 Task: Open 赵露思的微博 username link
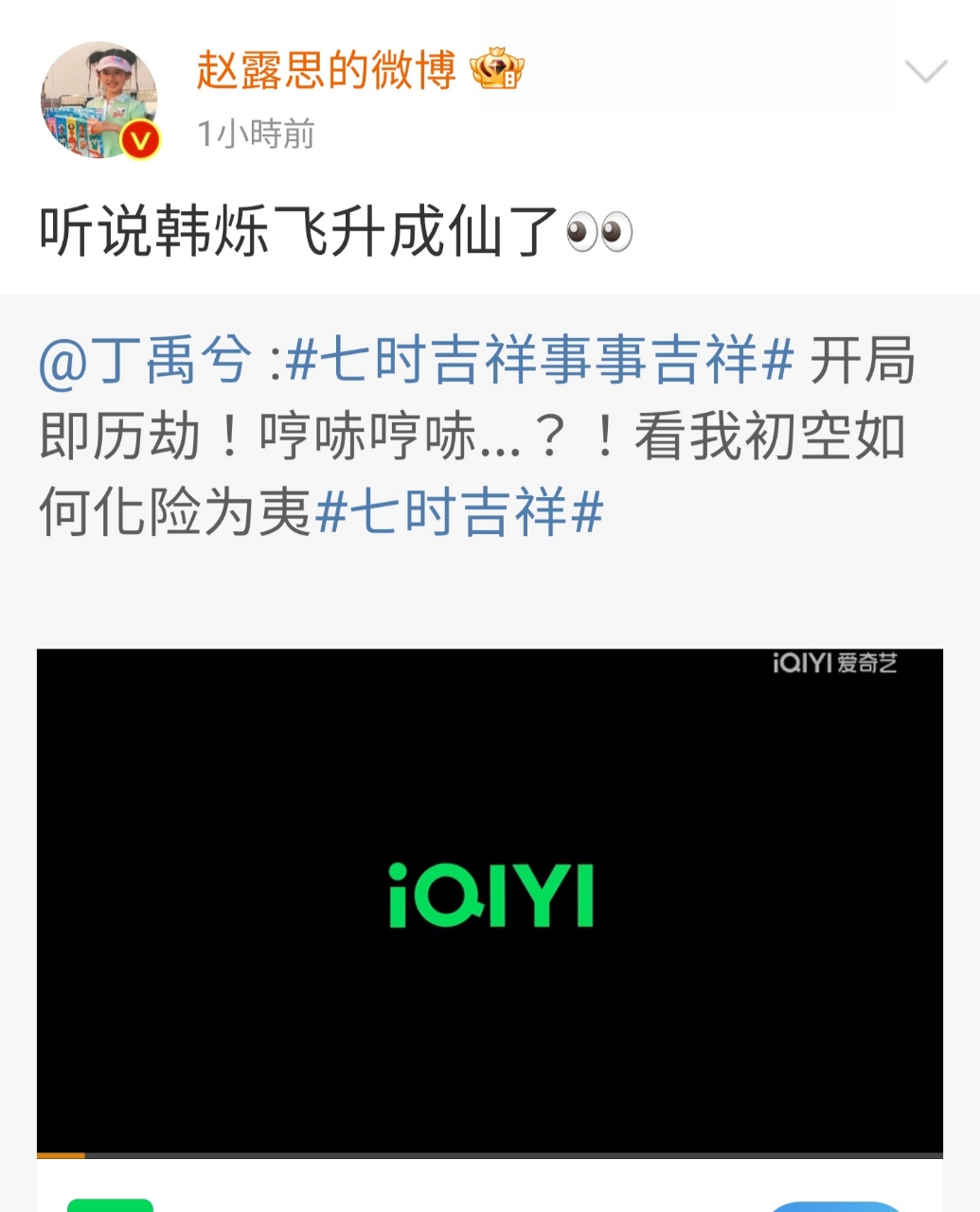point(326,70)
